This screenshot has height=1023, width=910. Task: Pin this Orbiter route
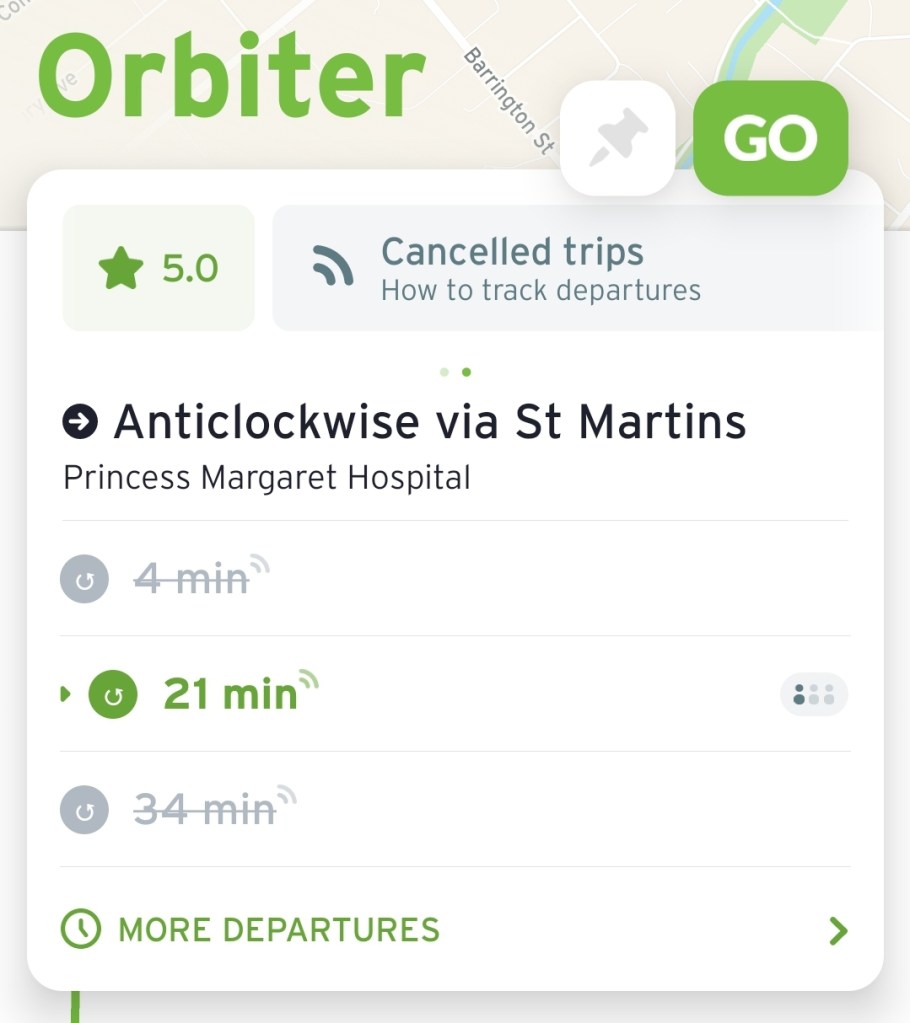(617, 138)
